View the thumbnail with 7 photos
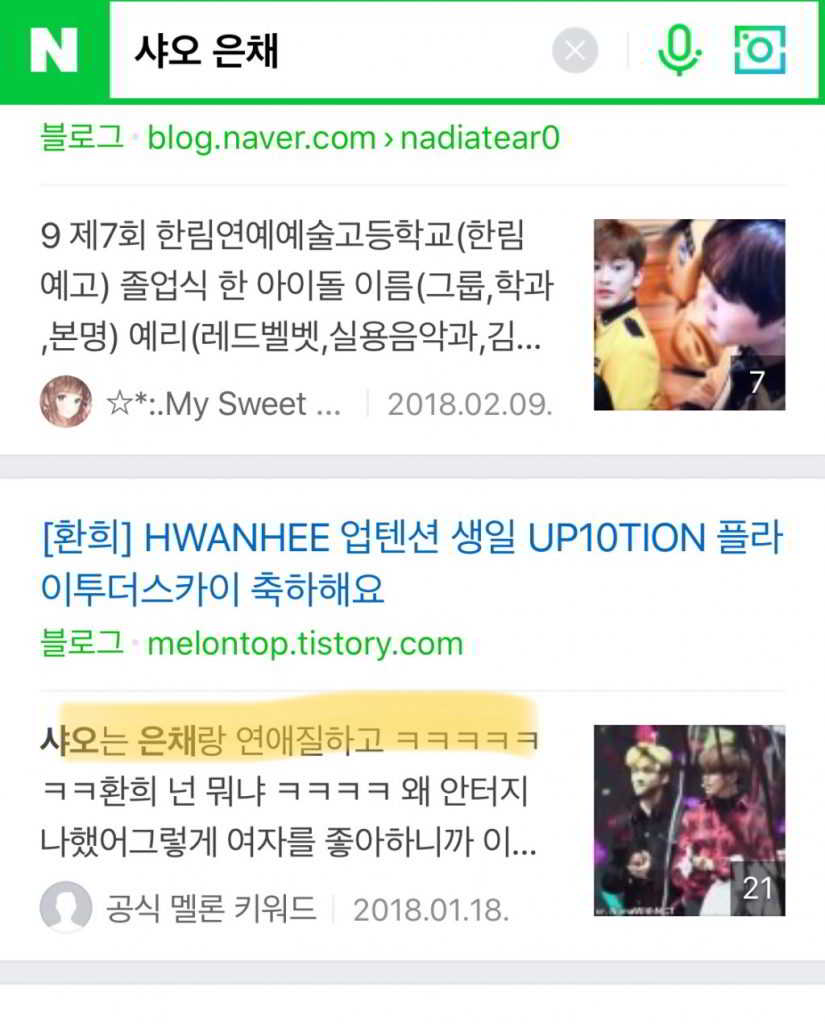 click(689, 315)
